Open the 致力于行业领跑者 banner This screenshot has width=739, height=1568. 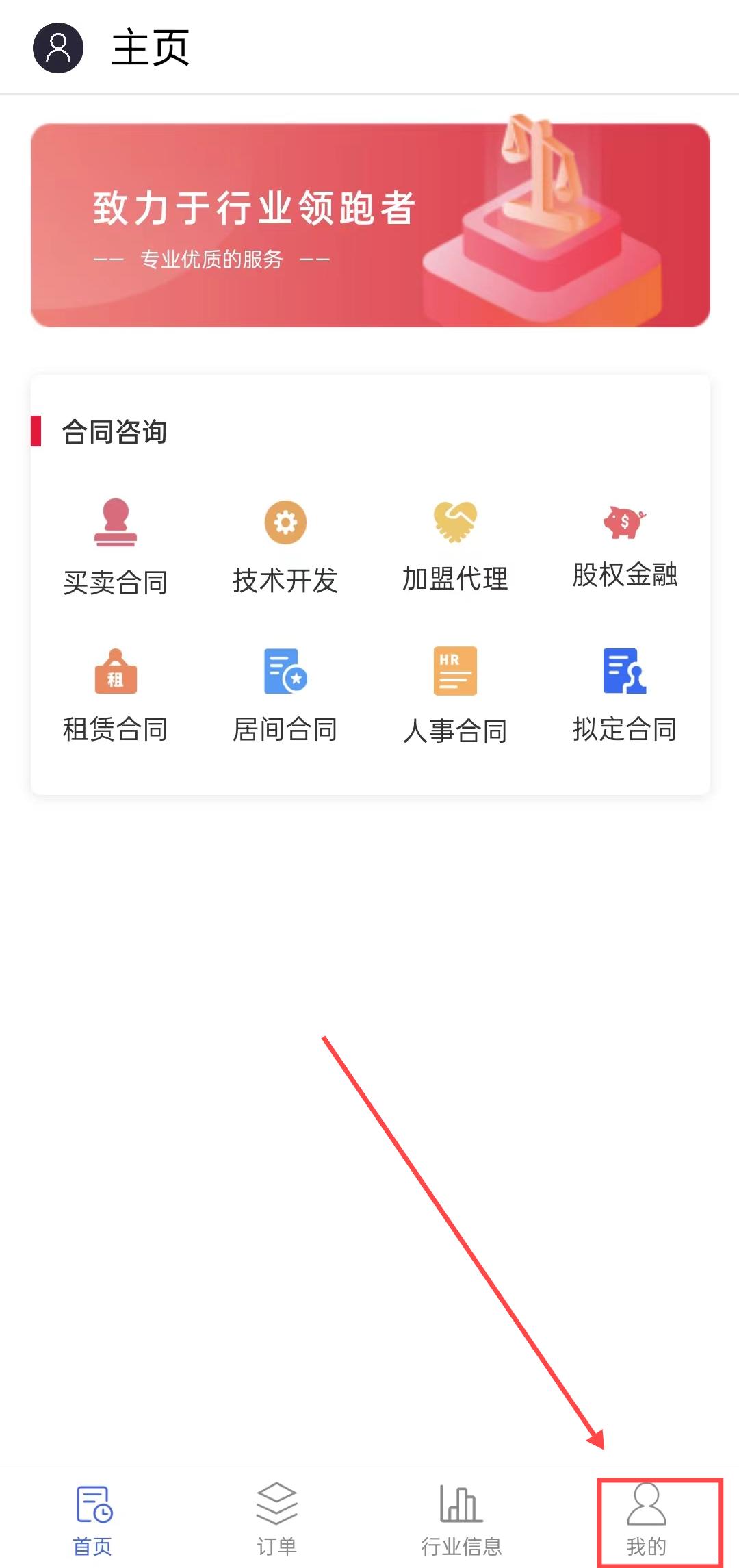pyautogui.click(x=370, y=225)
